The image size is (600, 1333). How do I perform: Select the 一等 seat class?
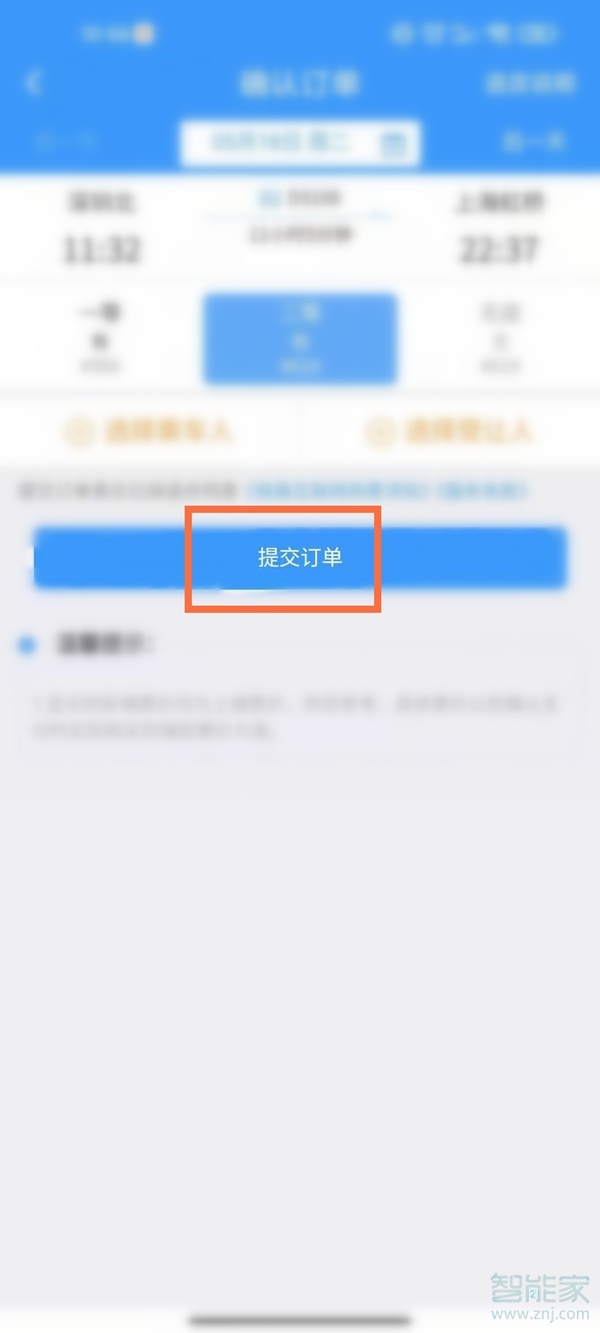100,338
